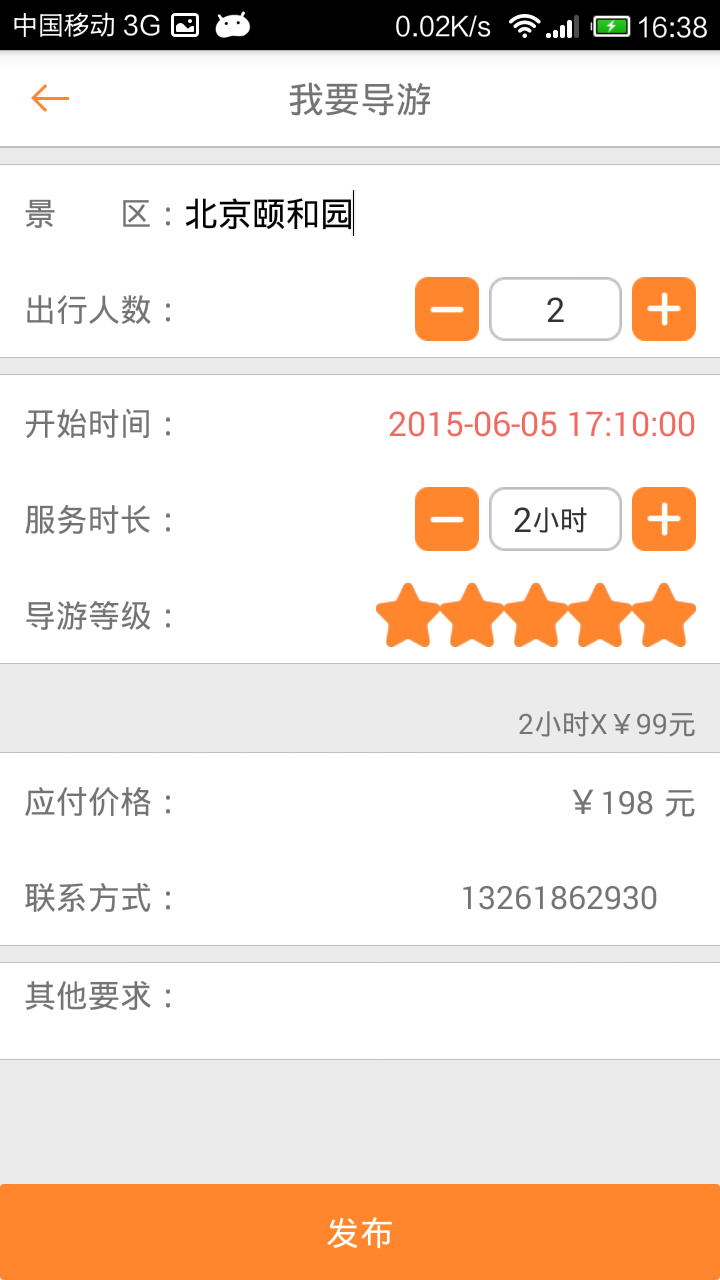Change the start time 2015-06-05 17:10:00
Image resolution: width=720 pixels, height=1280 pixels.
click(x=541, y=424)
